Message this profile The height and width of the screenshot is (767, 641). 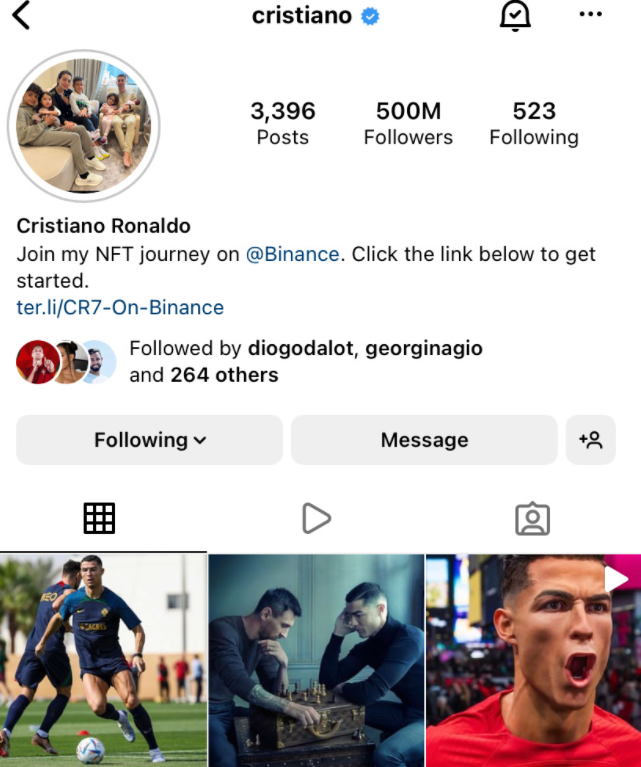point(424,440)
